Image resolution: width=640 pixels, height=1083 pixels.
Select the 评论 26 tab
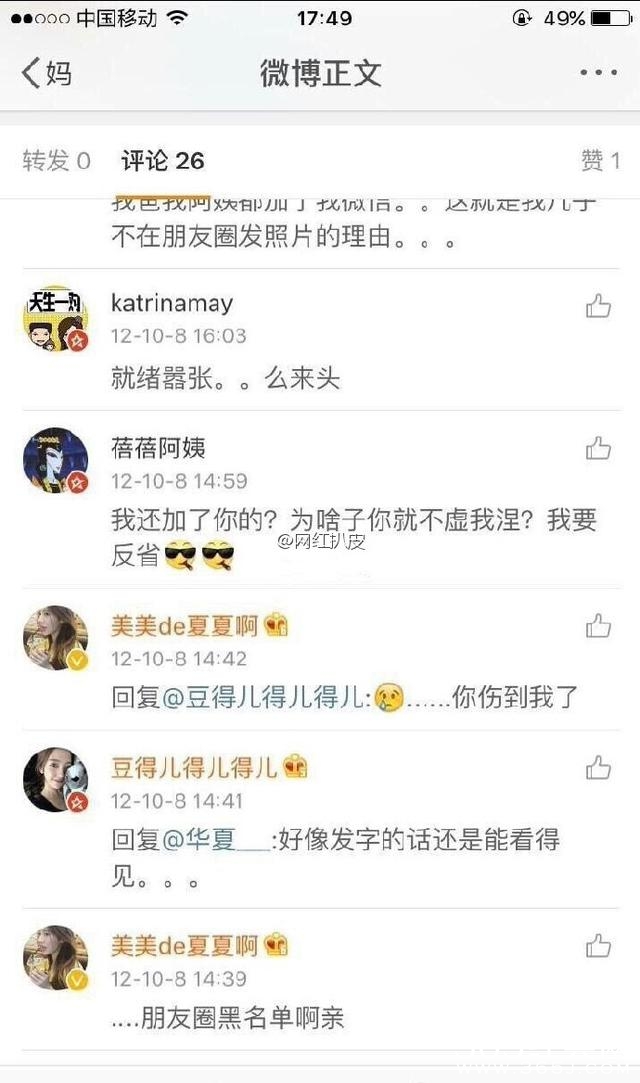tap(163, 160)
